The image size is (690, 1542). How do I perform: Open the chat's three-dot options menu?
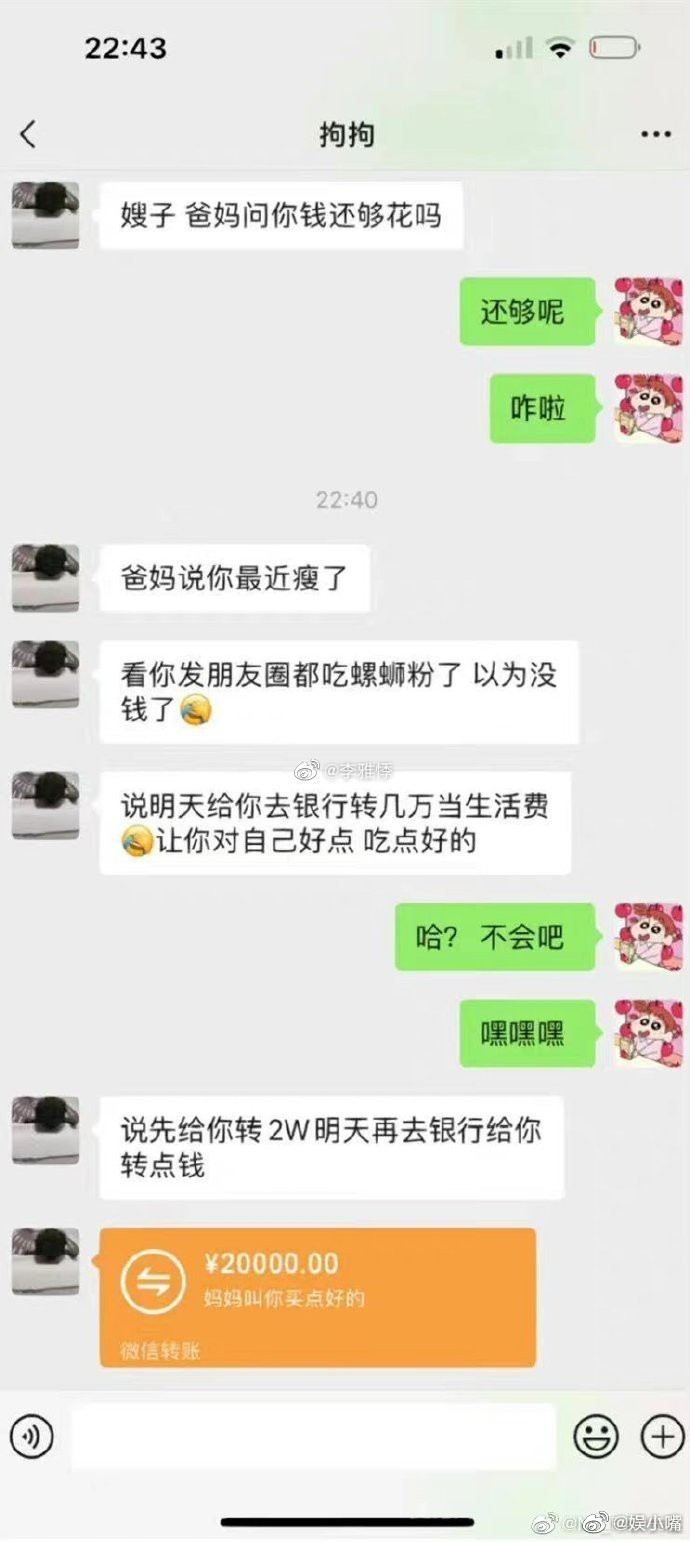coord(655,135)
